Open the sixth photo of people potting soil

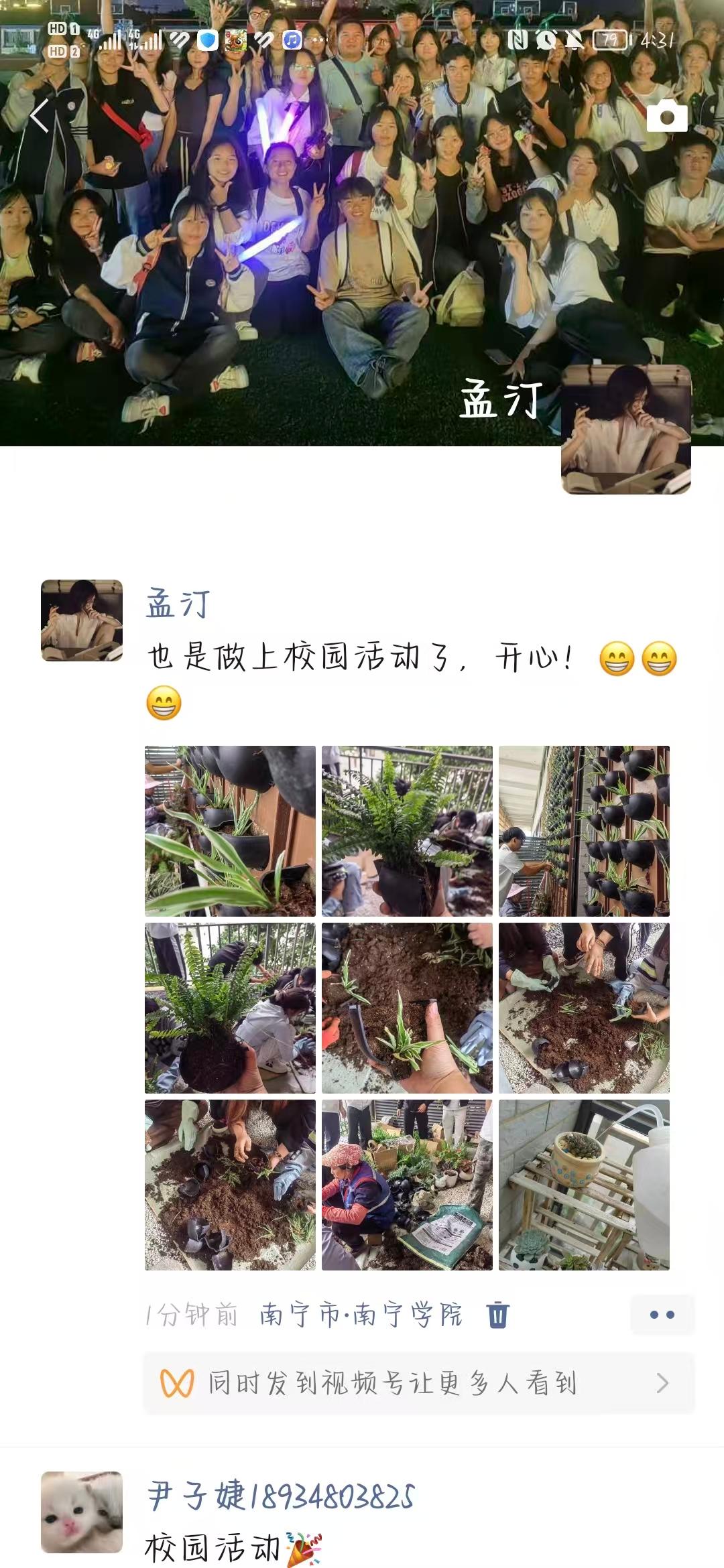tap(584, 1008)
